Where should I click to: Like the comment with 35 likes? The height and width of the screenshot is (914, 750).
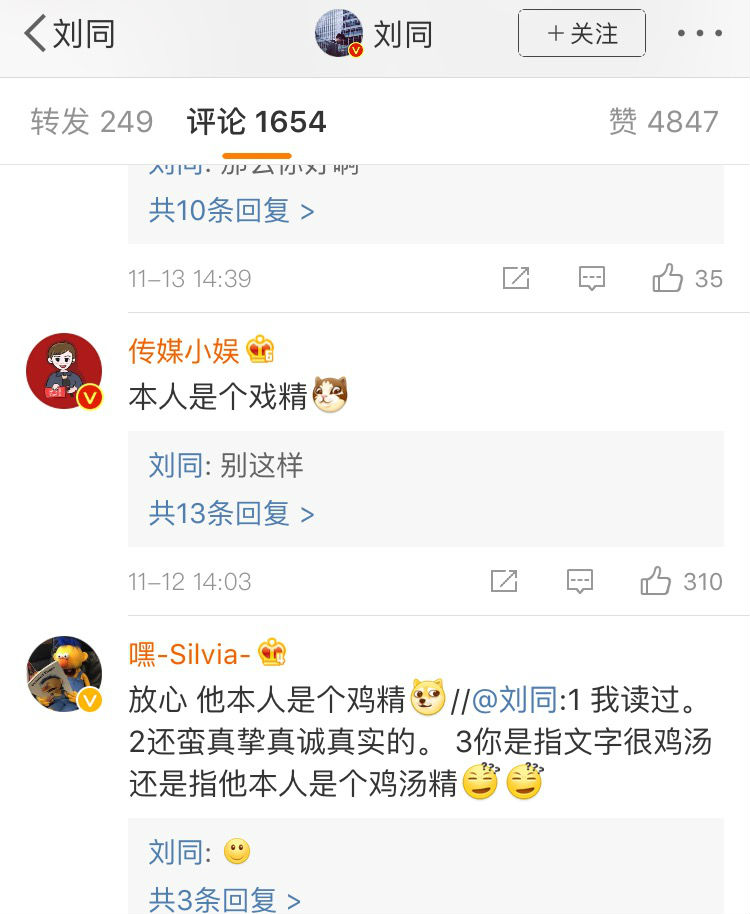point(667,278)
